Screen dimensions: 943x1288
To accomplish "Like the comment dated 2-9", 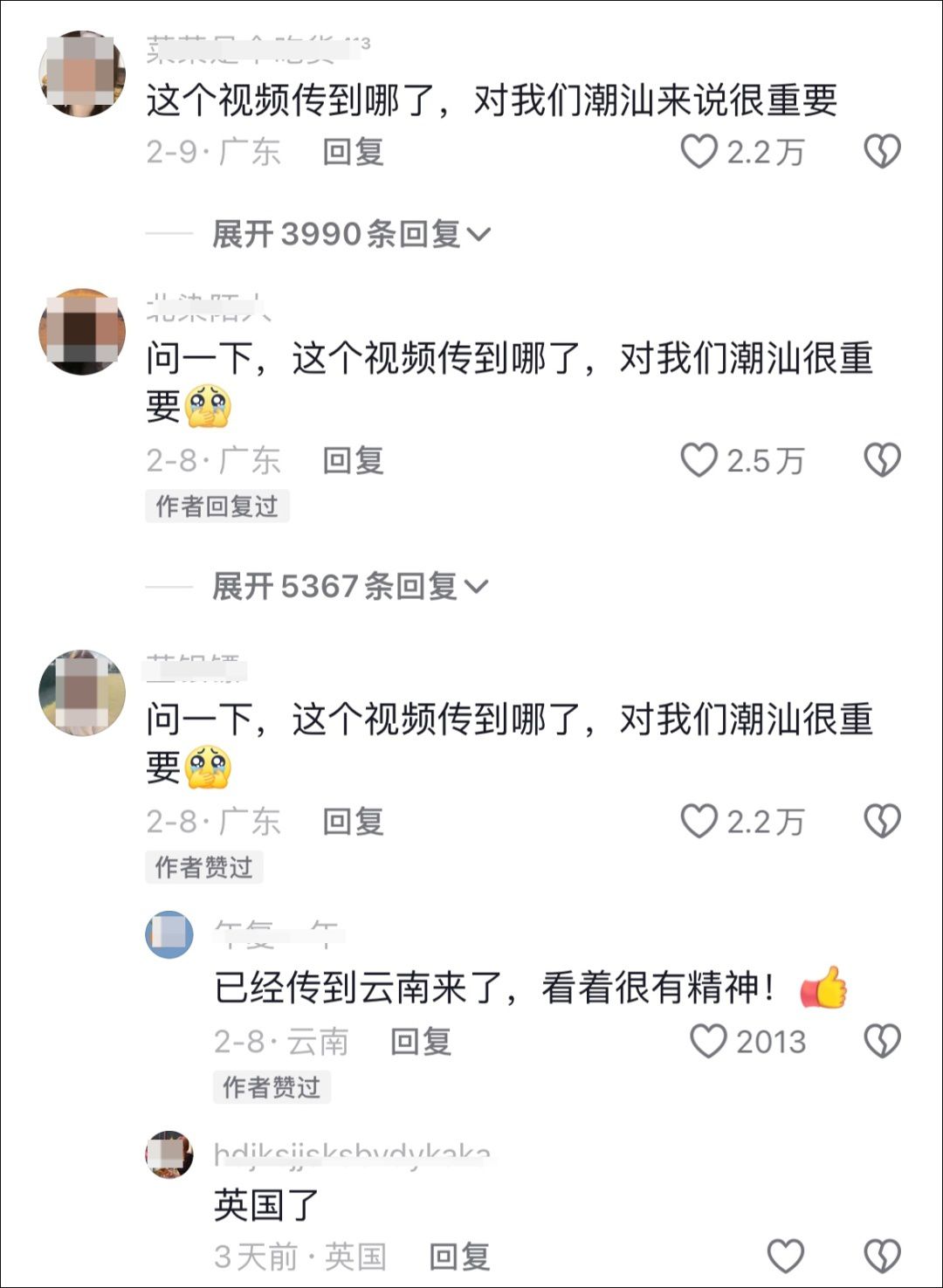I will click(699, 152).
